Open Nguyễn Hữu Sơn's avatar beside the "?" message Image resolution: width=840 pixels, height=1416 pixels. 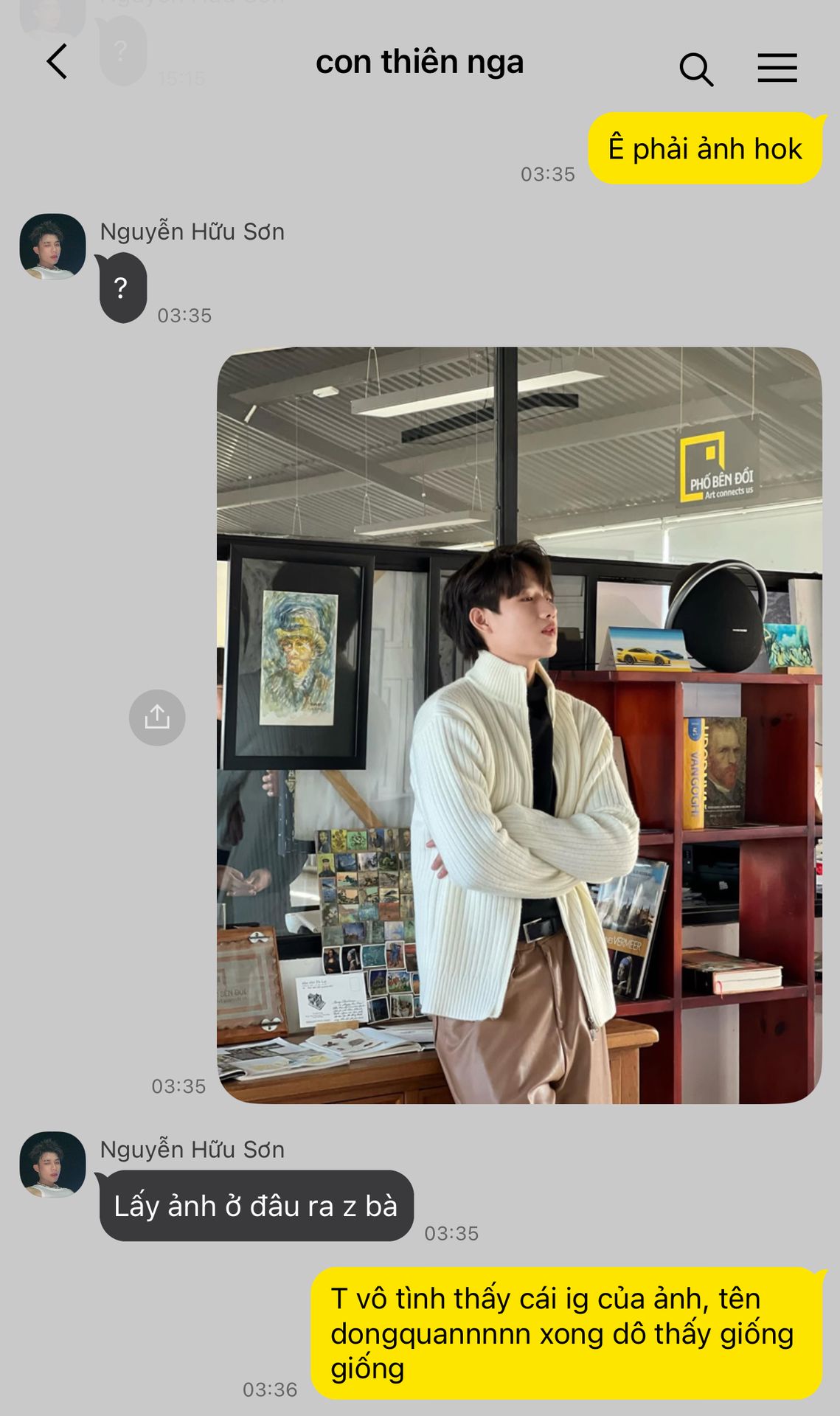click(52, 247)
